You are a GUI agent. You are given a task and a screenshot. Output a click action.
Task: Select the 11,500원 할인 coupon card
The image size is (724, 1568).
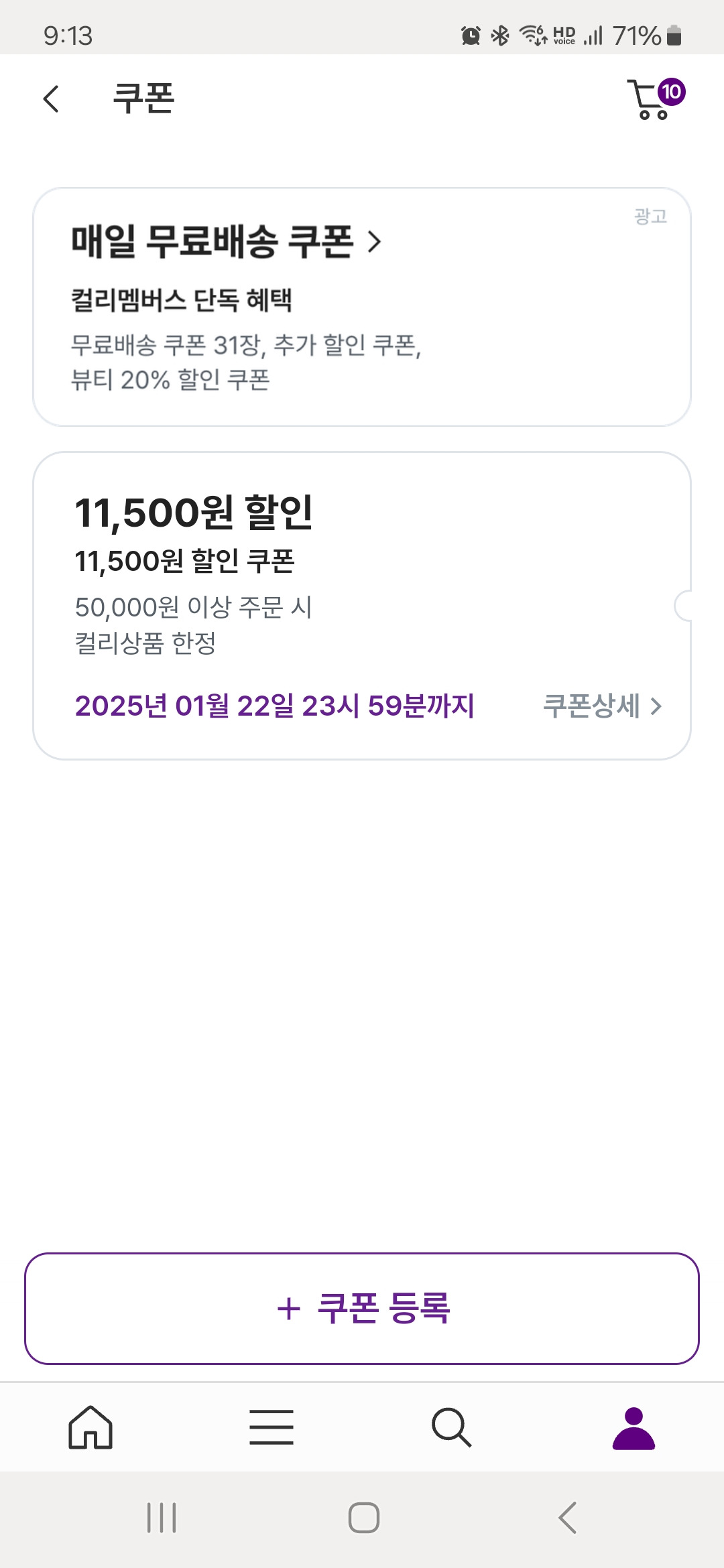[362, 603]
